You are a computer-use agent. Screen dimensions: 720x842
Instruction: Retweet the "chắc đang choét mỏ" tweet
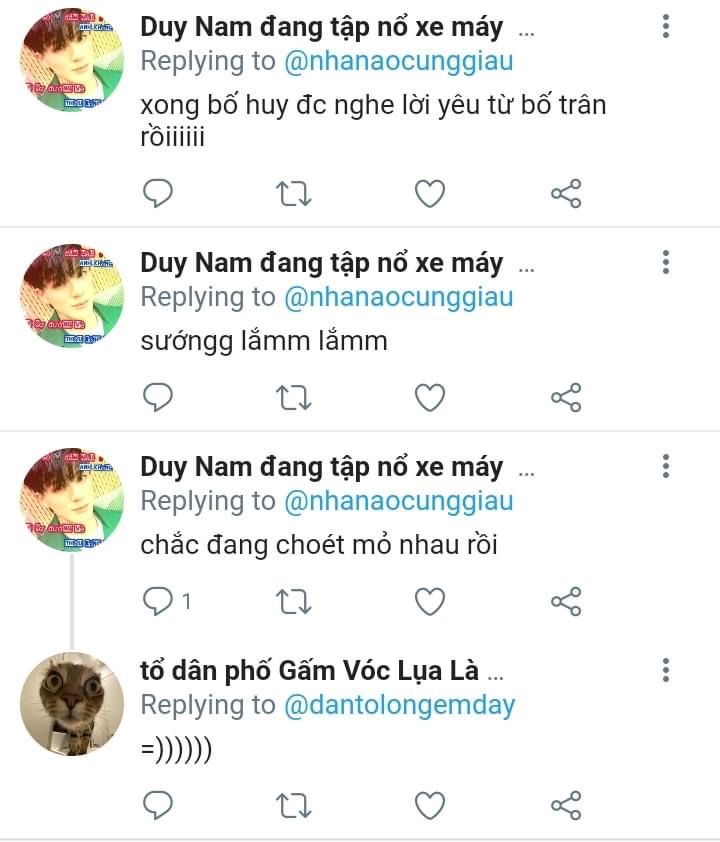294,601
